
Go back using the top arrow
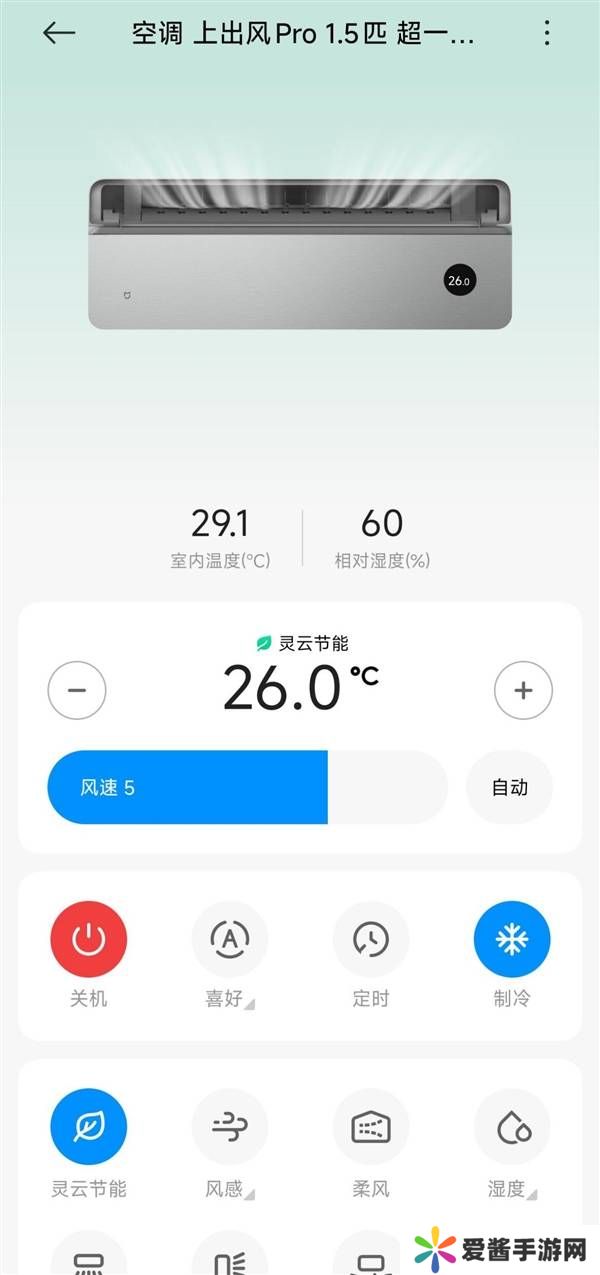pos(59,33)
